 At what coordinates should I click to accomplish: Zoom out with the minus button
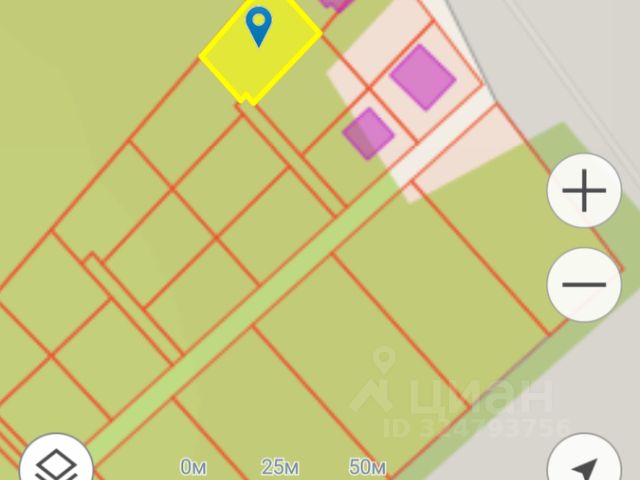point(585,284)
